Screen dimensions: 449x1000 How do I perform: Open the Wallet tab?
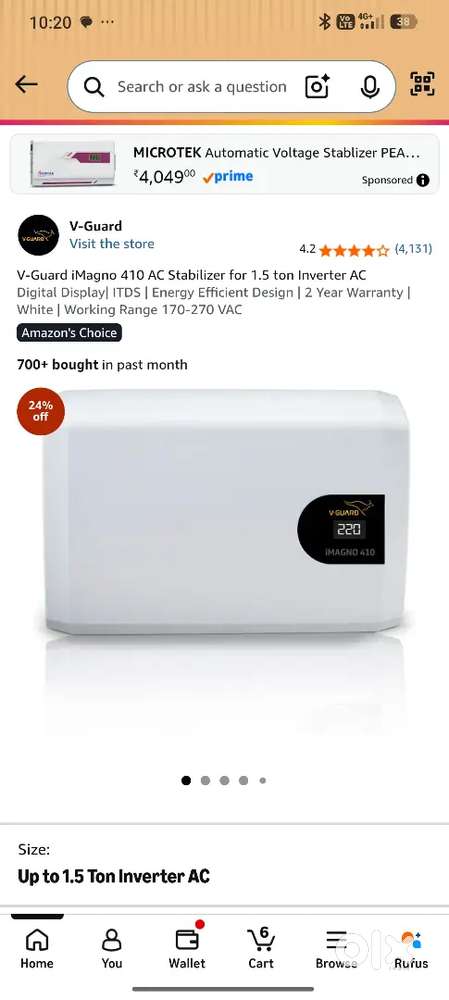[x=187, y=949]
